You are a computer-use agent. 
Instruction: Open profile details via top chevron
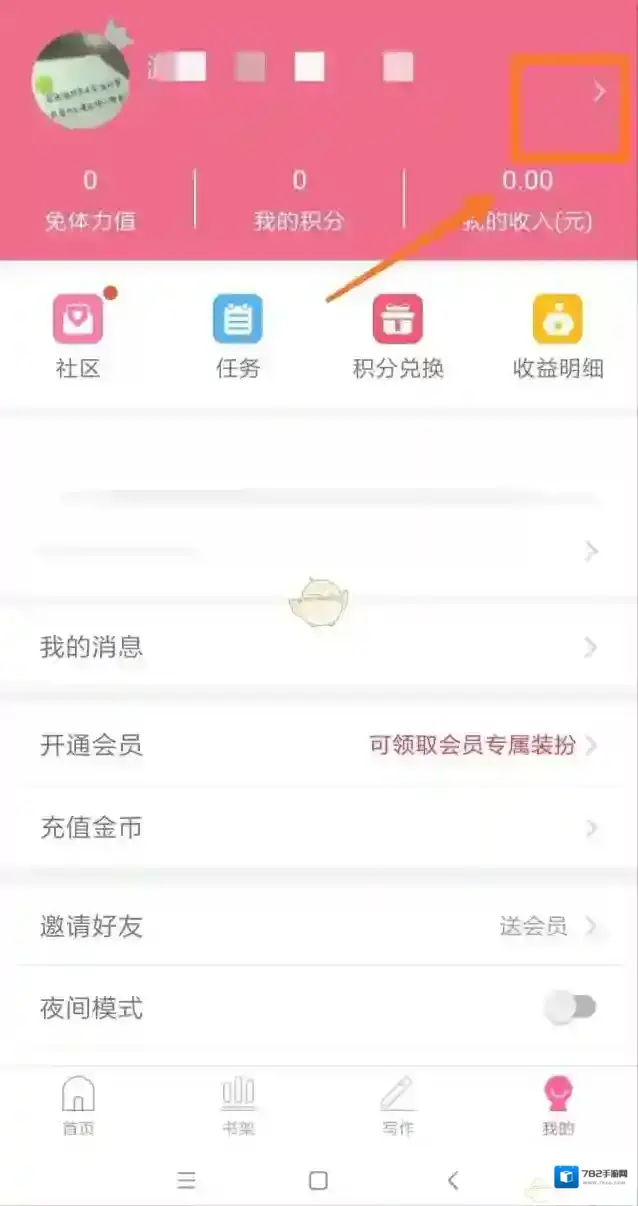coord(599,92)
